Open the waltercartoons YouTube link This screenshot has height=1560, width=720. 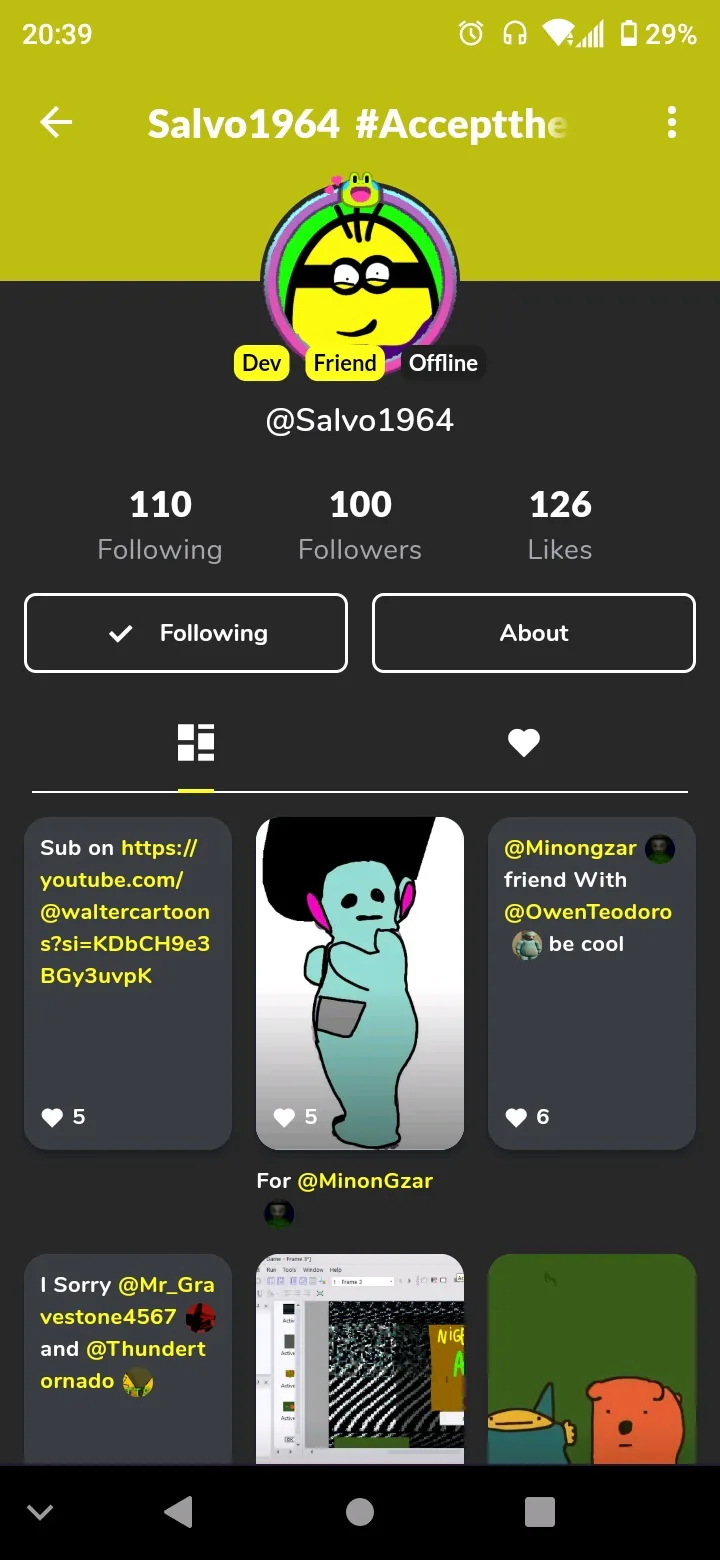point(125,912)
